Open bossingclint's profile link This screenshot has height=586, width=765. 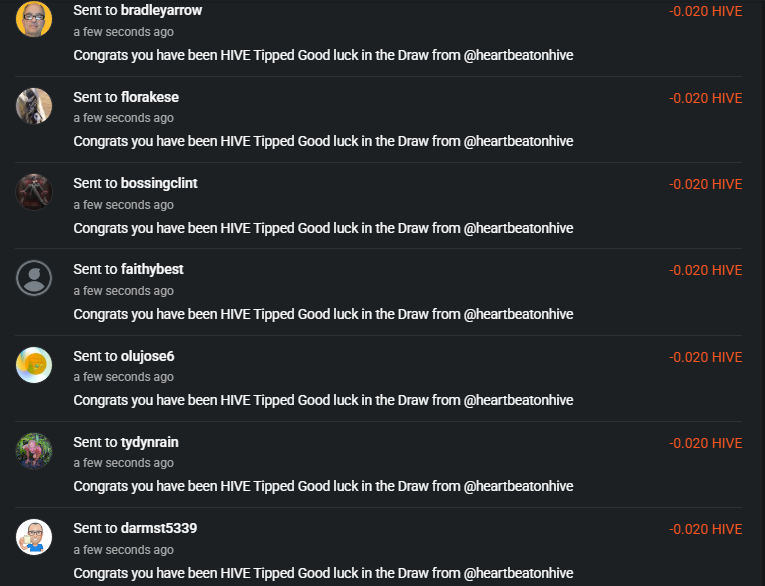(159, 183)
